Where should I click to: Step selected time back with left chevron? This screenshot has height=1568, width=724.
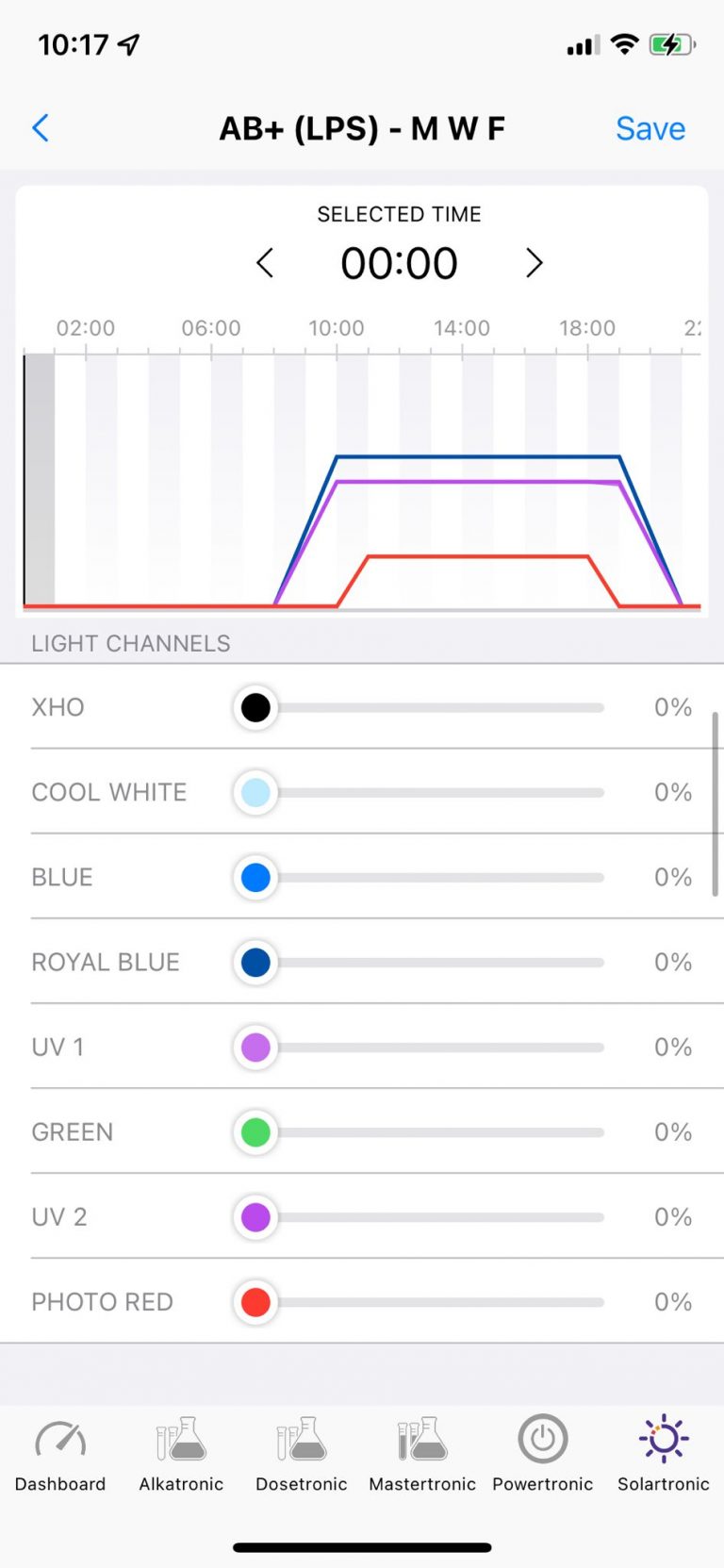coord(265,263)
